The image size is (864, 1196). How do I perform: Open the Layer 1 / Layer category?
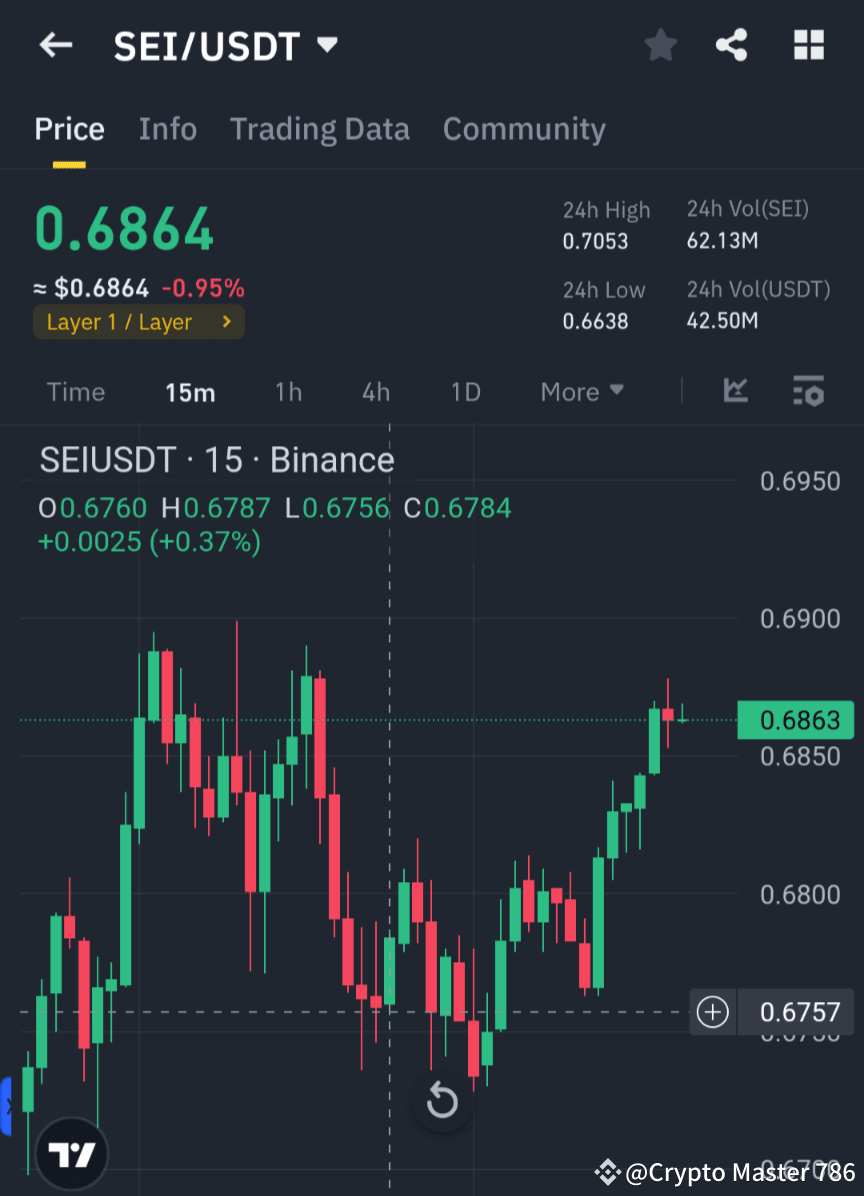tap(138, 322)
